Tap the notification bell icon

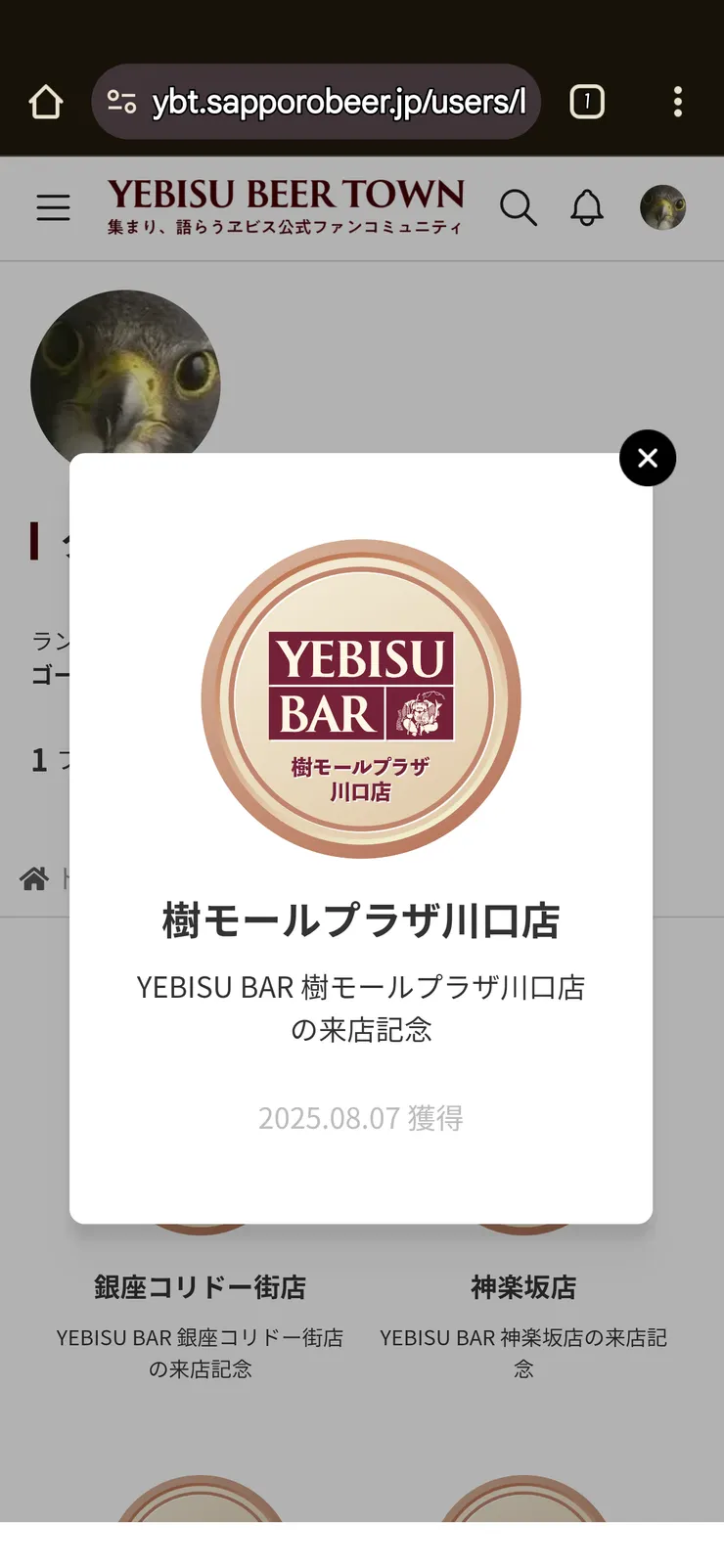click(x=587, y=206)
